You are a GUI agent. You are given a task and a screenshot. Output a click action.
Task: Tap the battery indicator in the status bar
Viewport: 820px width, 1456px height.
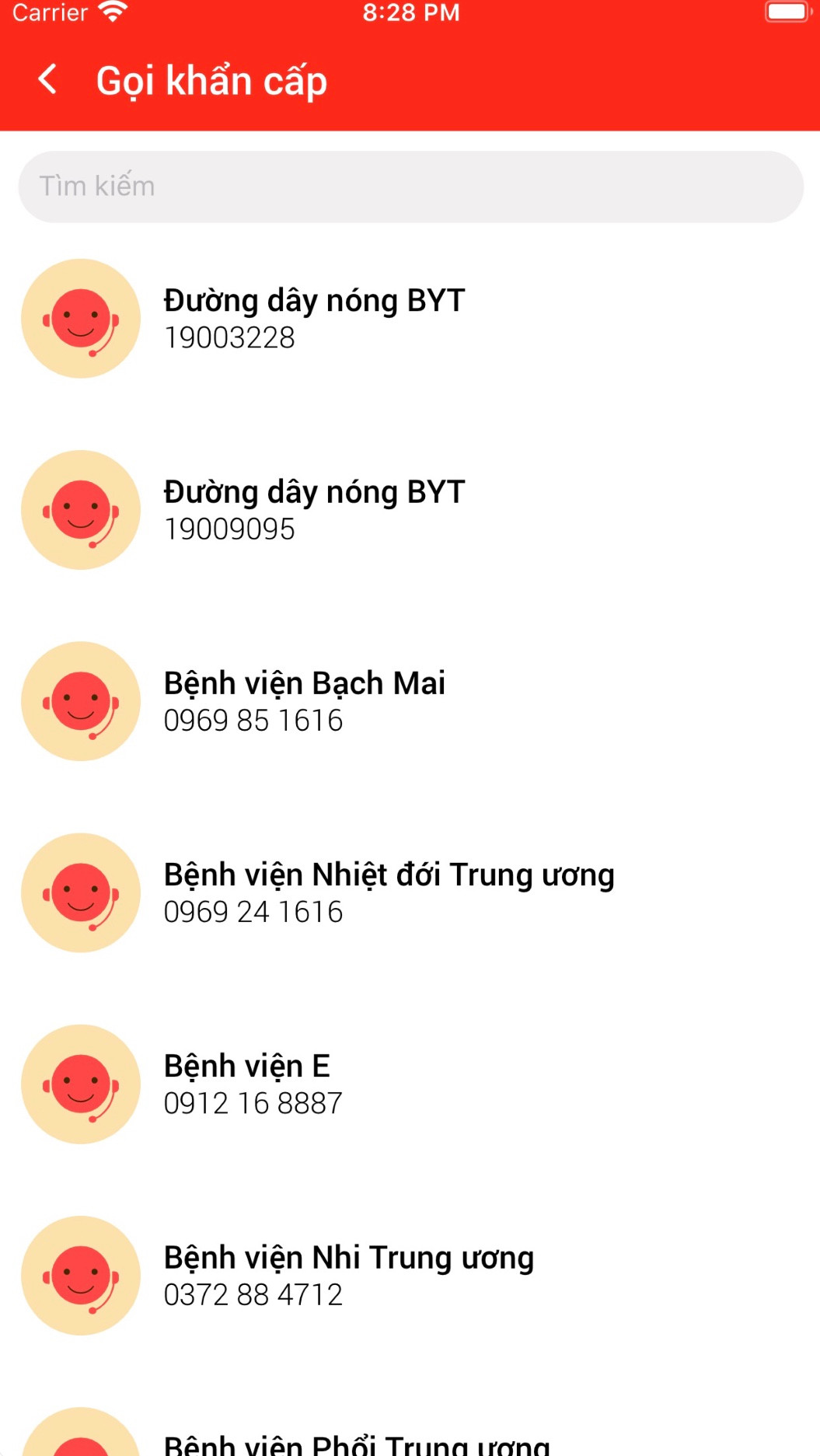point(785,11)
